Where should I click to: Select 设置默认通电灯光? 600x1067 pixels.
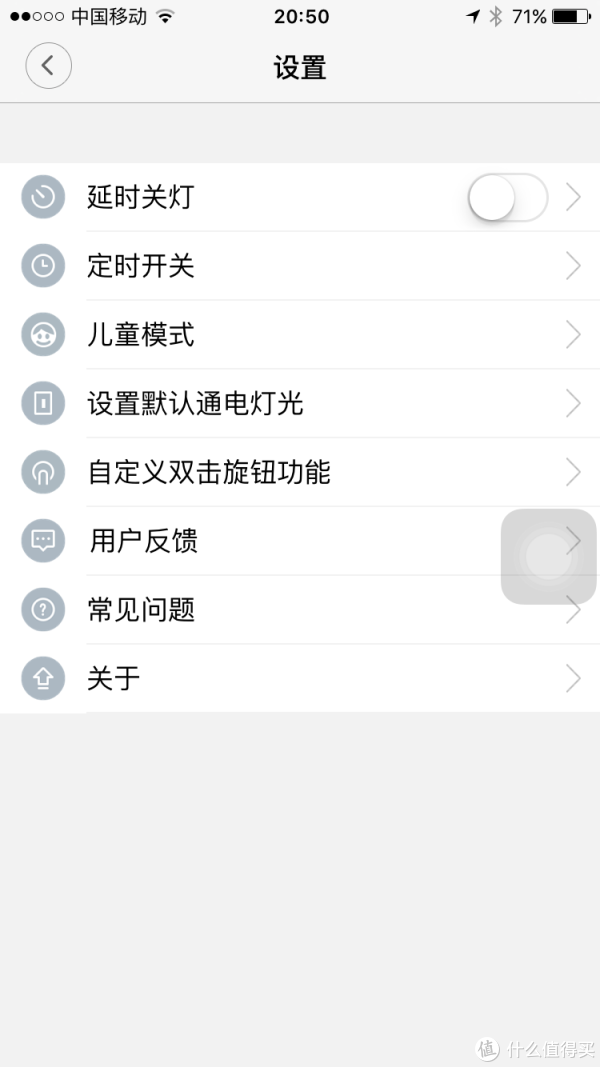[300, 404]
